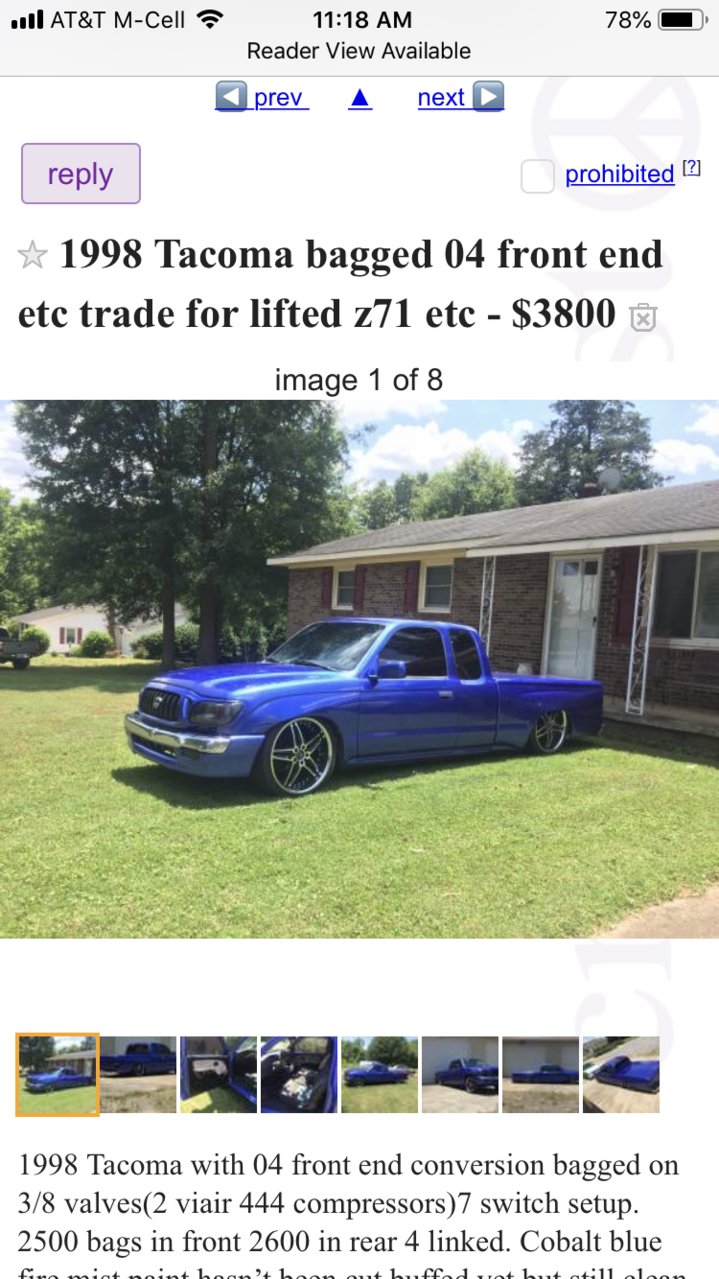Favorite this post with the star
The image size is (719, 1279).
pos(33,256)
